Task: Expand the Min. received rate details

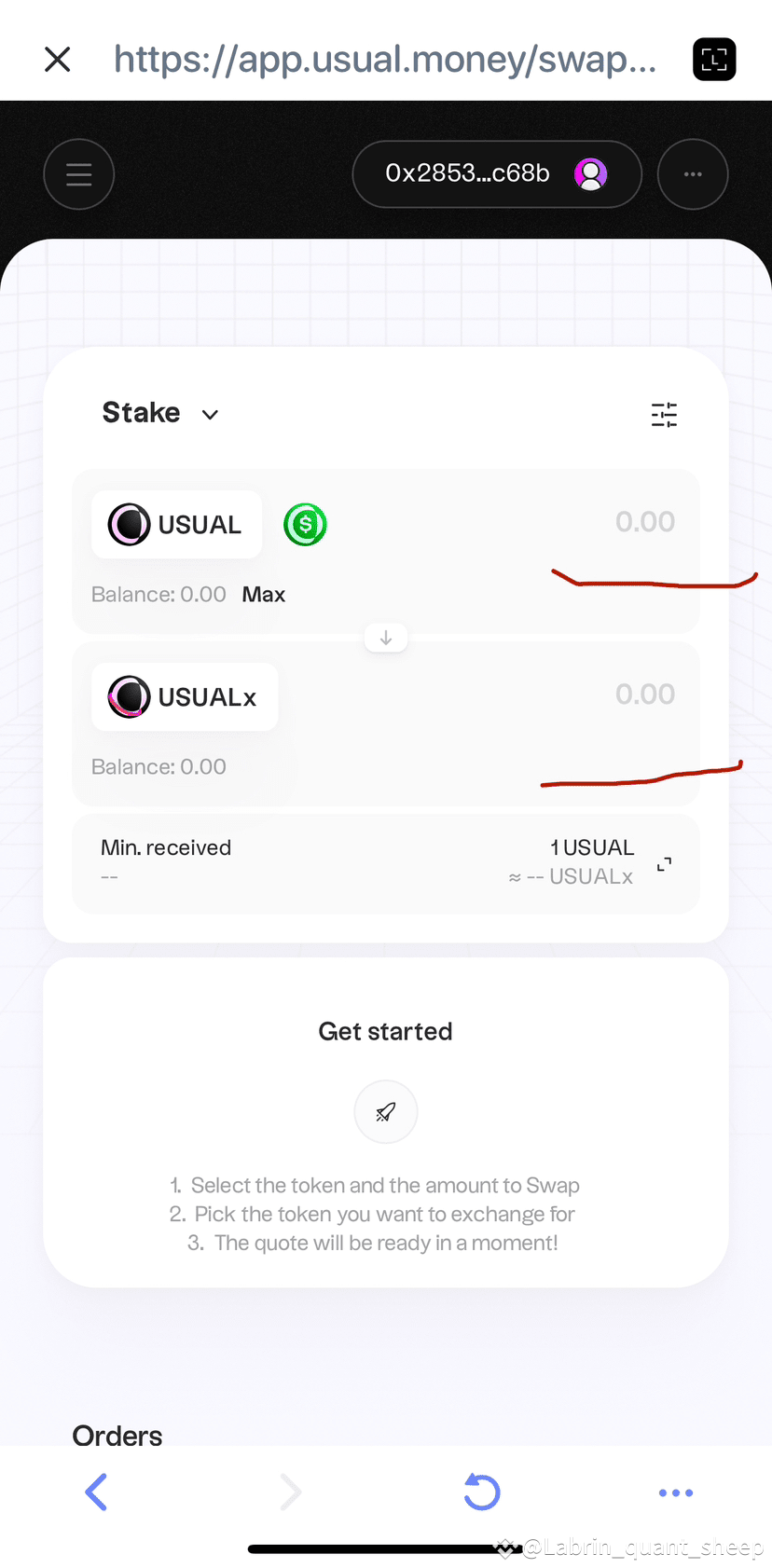Action: (664, 864)
